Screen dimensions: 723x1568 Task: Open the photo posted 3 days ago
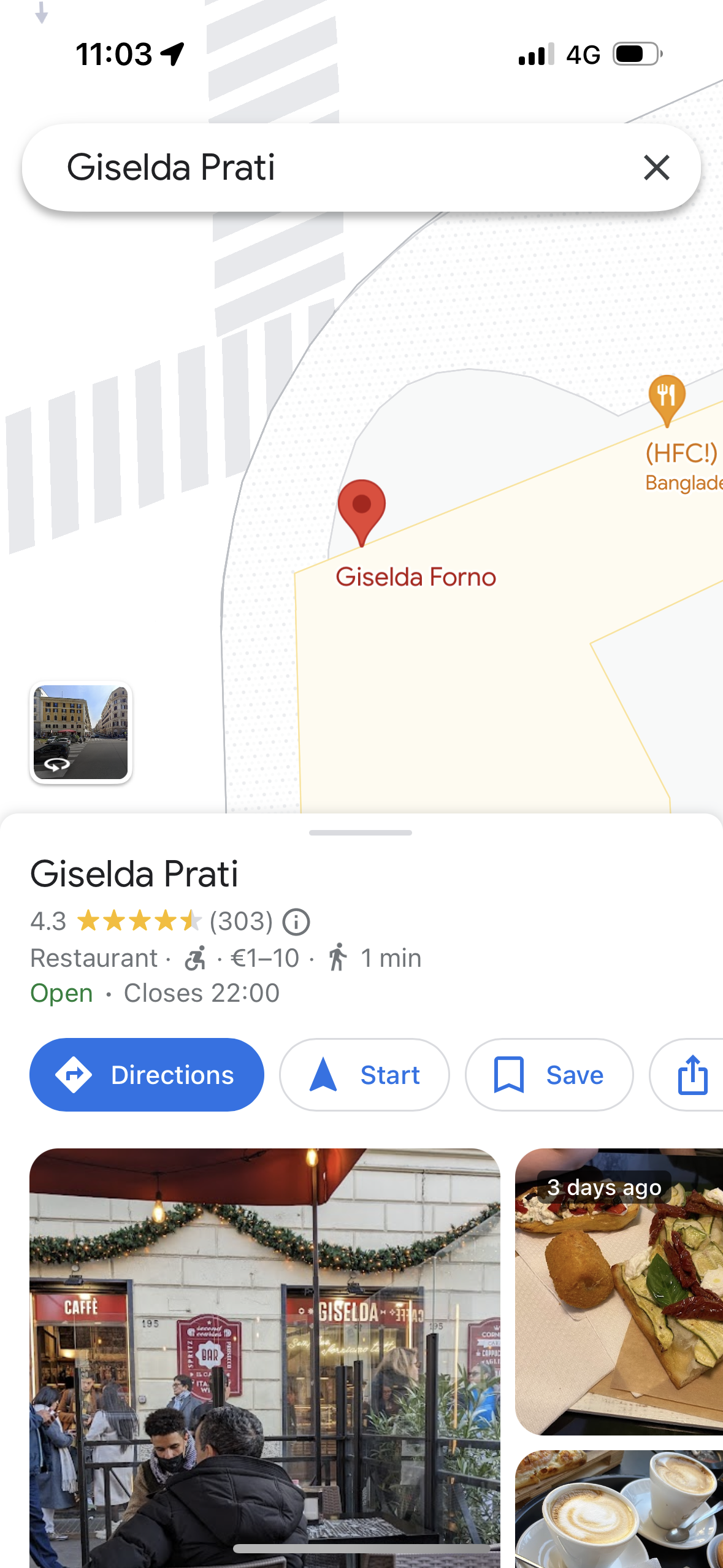(619, 1291)
